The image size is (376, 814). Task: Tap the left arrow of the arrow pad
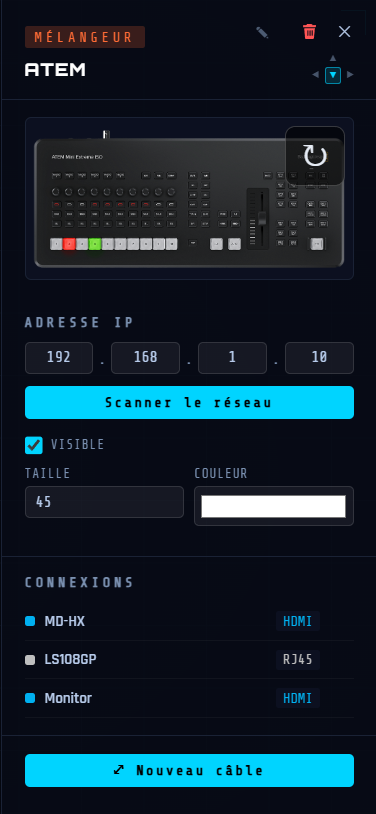(x=315, y=75)
